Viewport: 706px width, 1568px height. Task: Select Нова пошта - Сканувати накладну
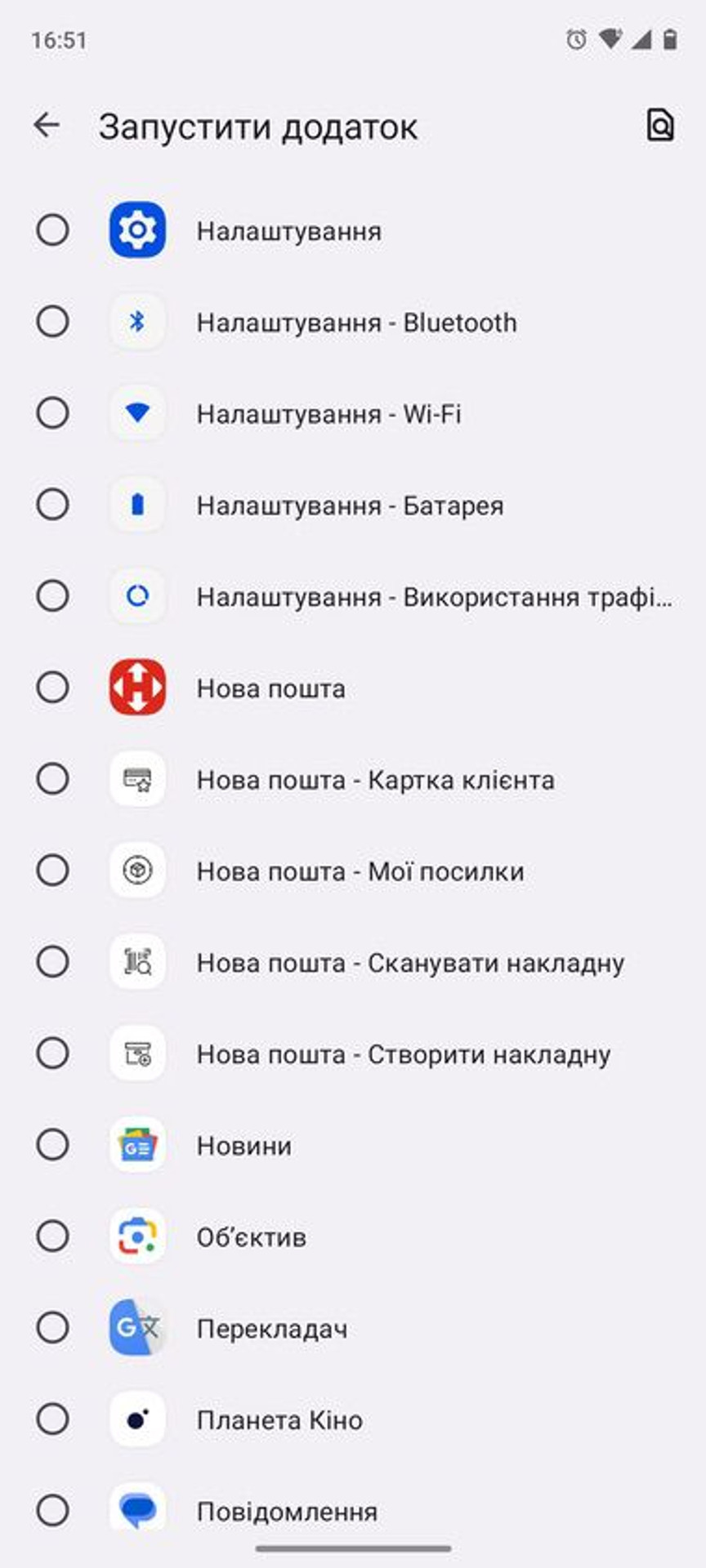(353, 962)
